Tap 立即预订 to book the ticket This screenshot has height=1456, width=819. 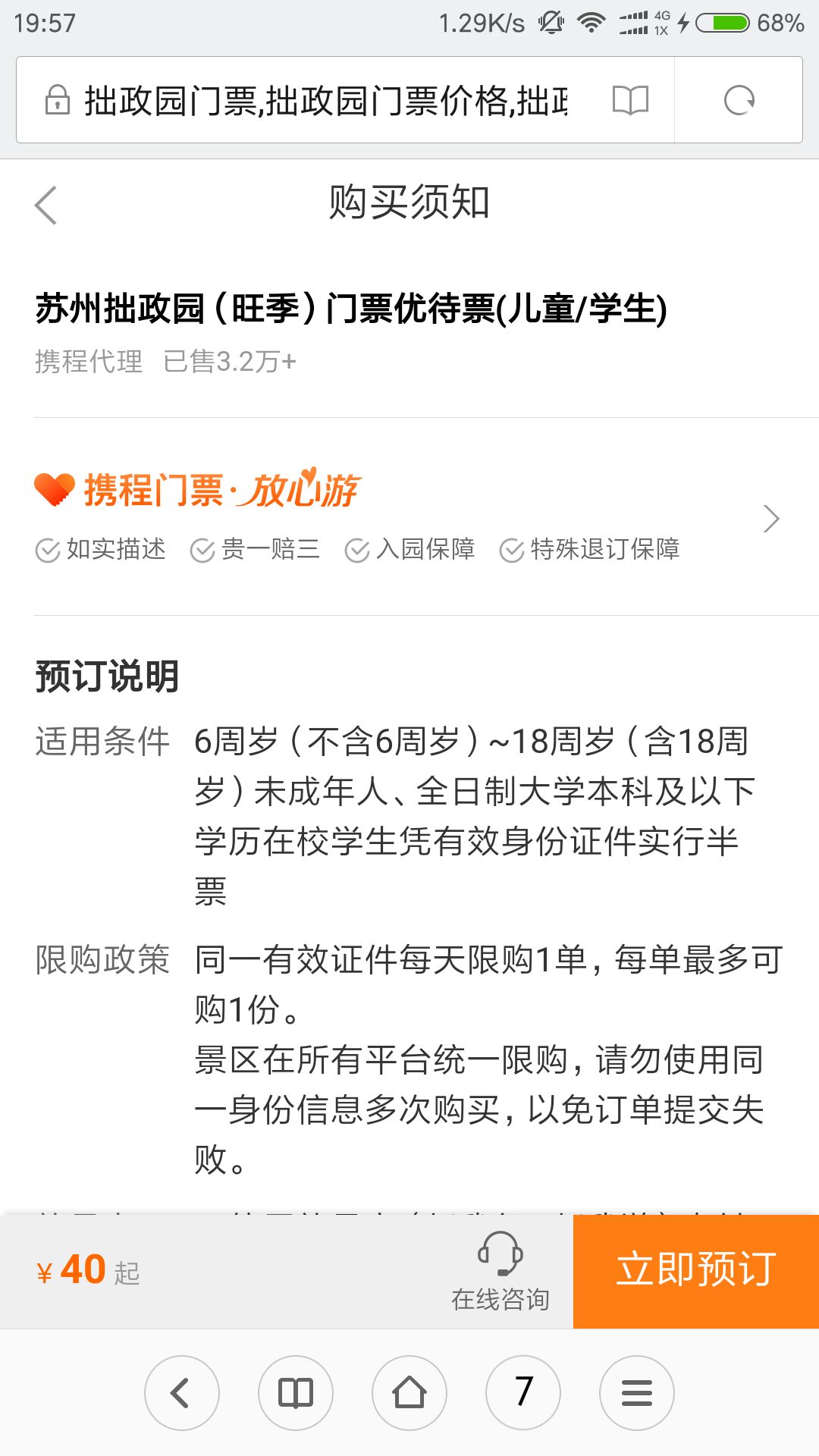click(695, 1270)
